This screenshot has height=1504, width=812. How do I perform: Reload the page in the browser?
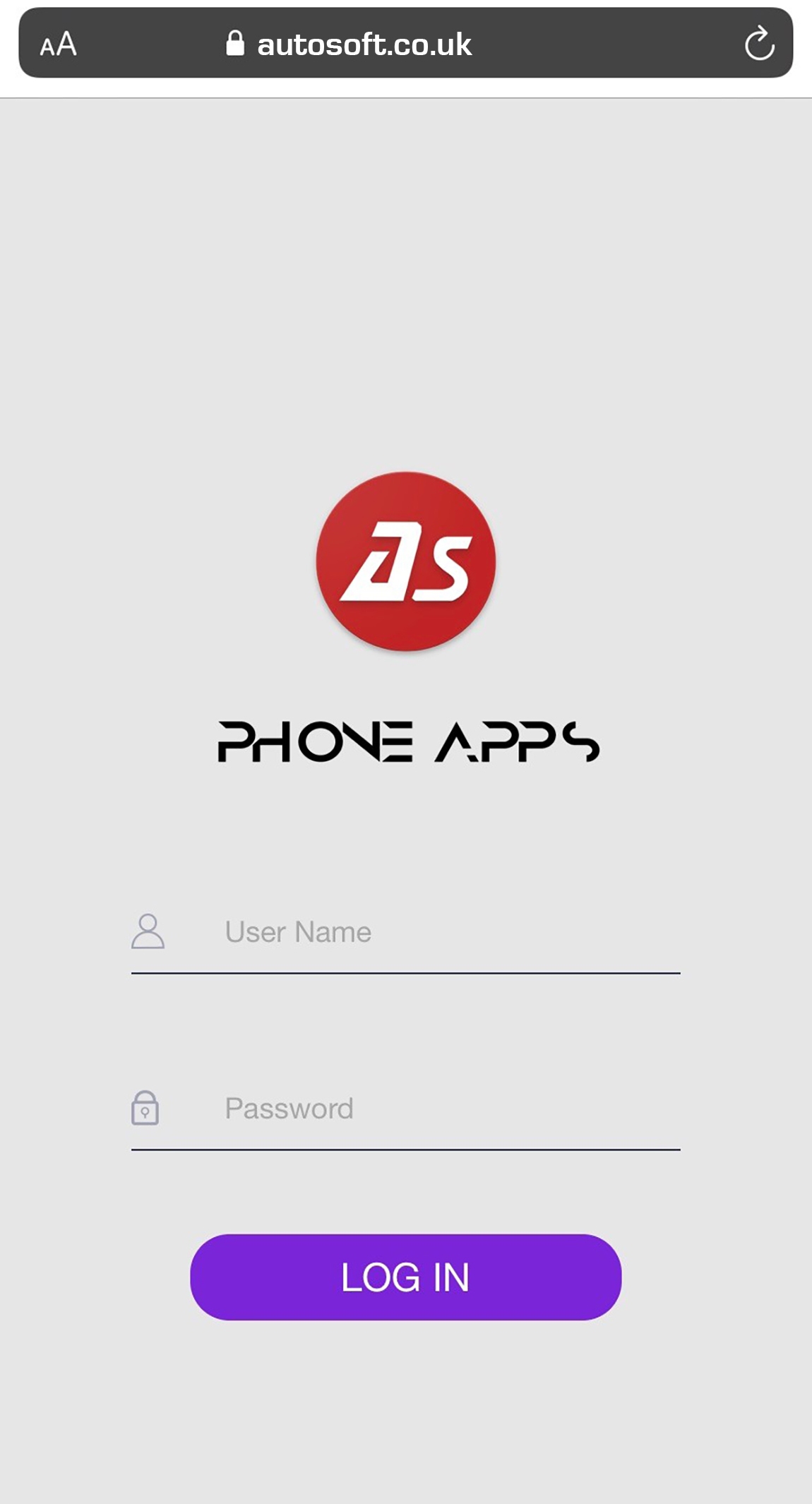tap(759, 44)
